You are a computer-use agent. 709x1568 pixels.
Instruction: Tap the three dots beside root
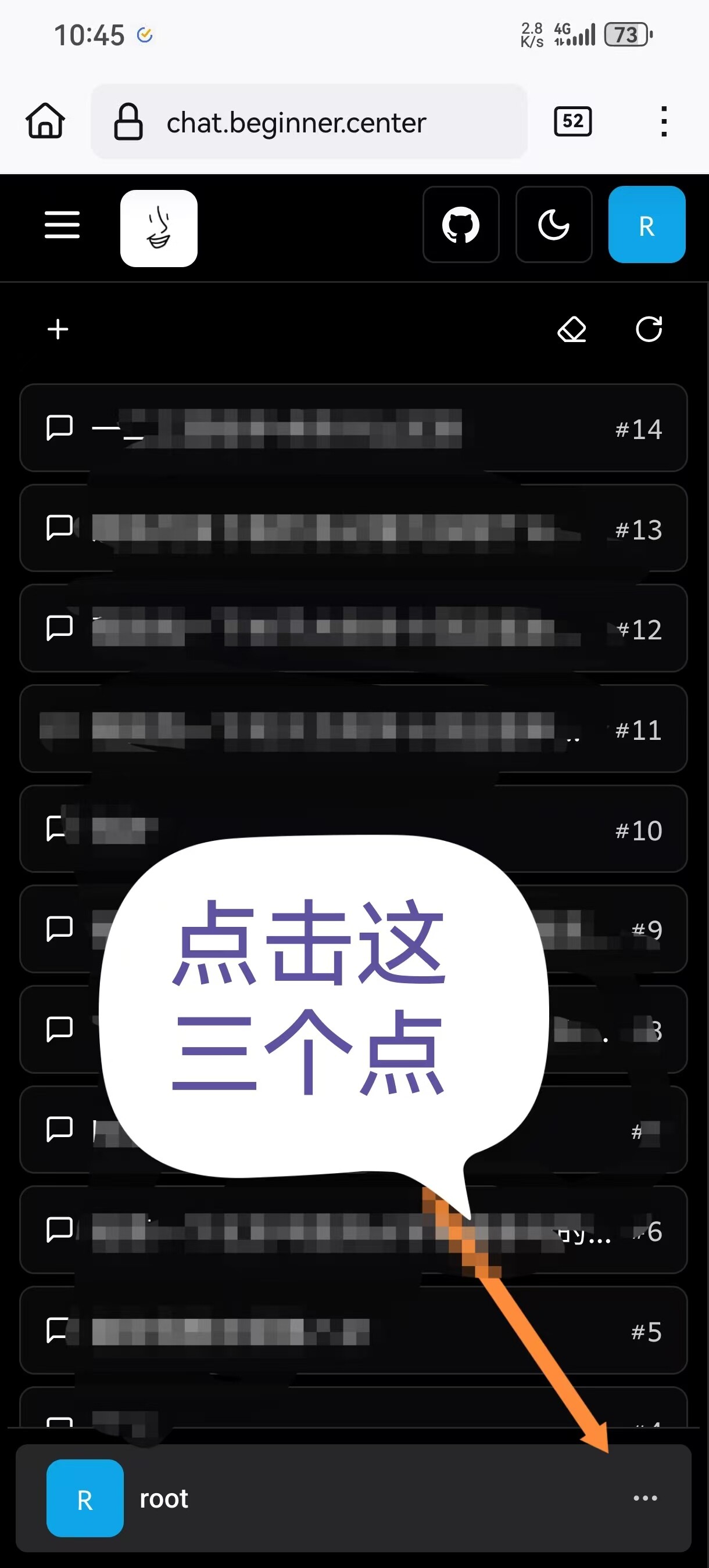point(645,1498)
